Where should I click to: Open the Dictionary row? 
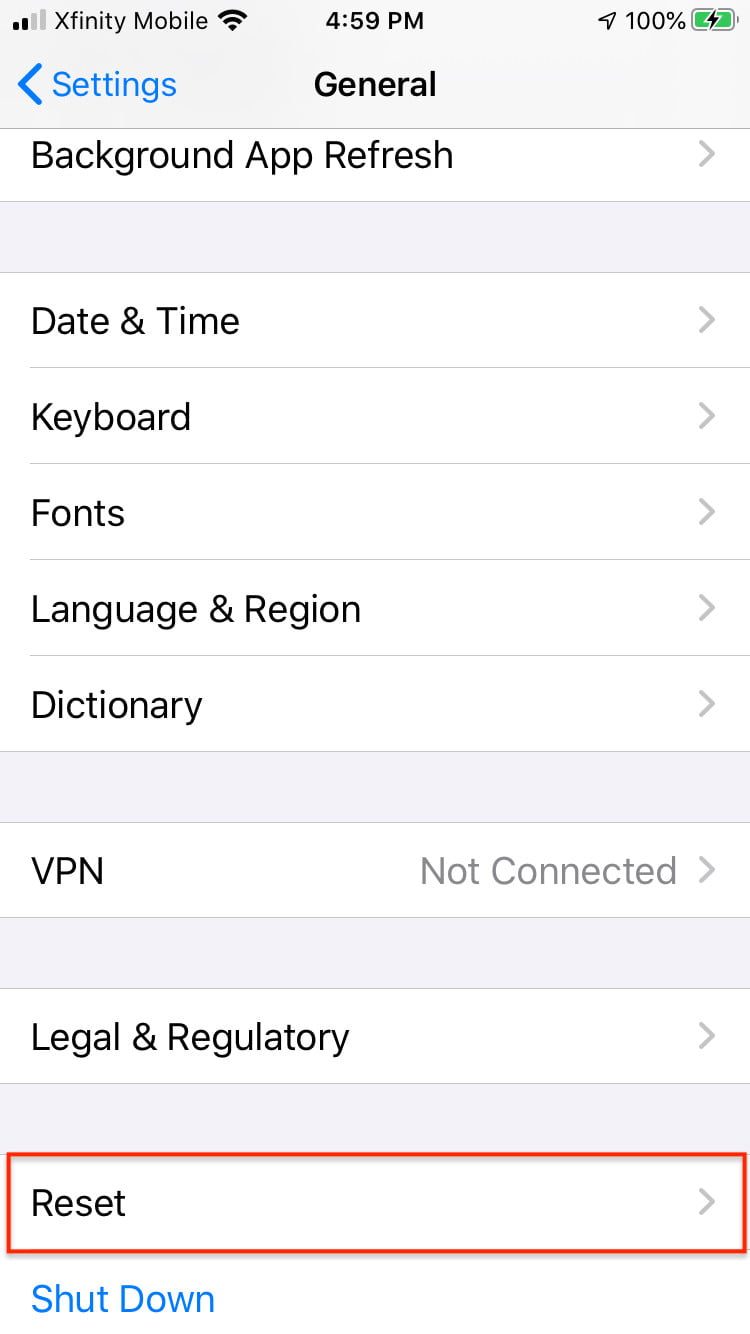tap(374, 705)
